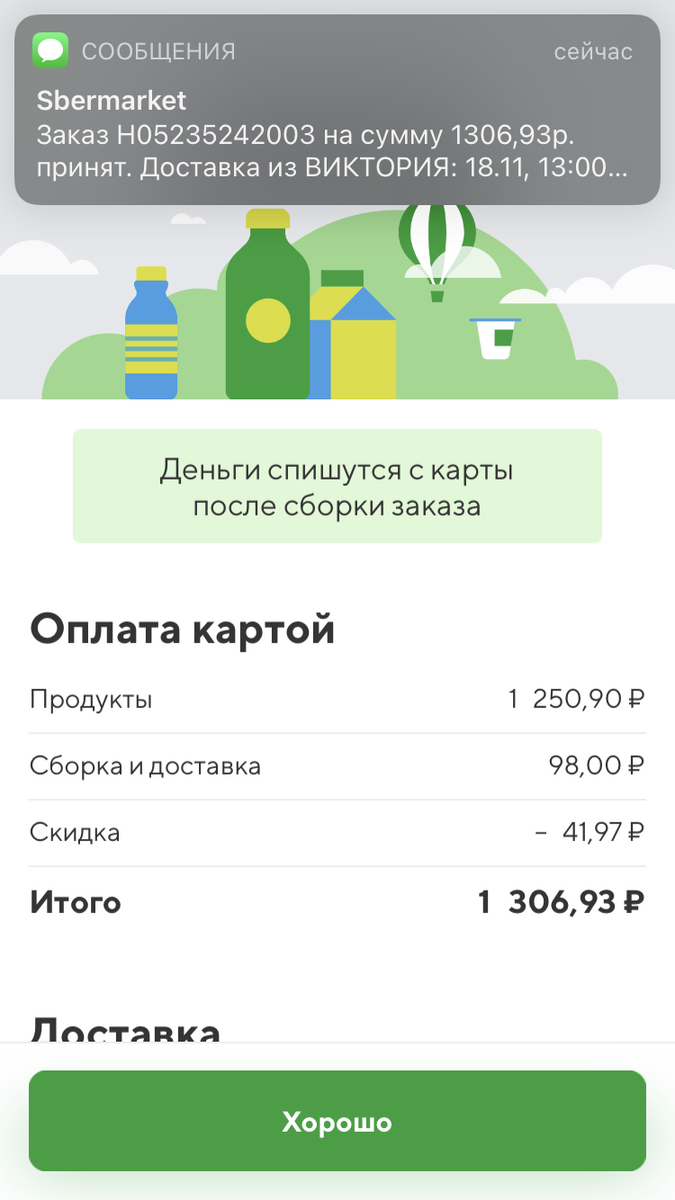The image size is (675, 1200).
Task: Tap the green Хорошо button
Action: pos(337,1121)
